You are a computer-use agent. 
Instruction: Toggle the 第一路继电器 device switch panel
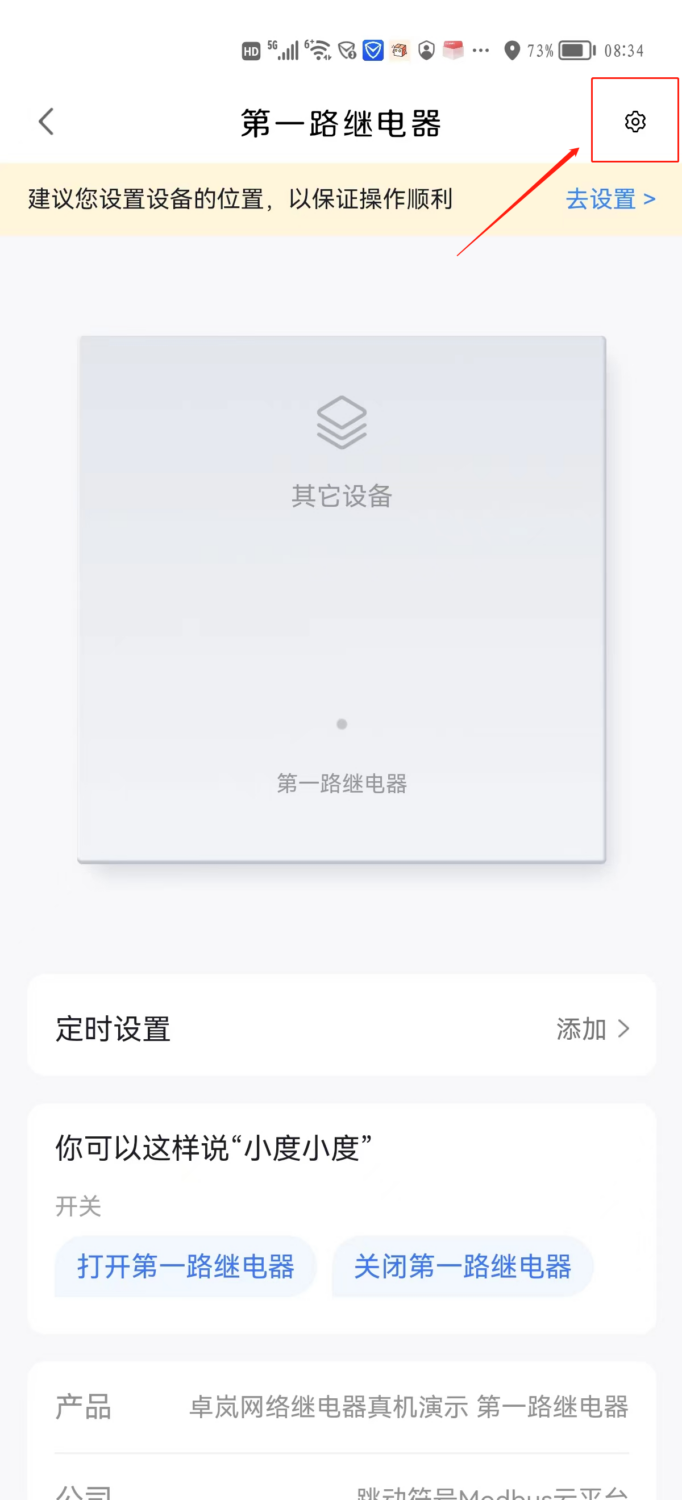click(x=342, y=600)
